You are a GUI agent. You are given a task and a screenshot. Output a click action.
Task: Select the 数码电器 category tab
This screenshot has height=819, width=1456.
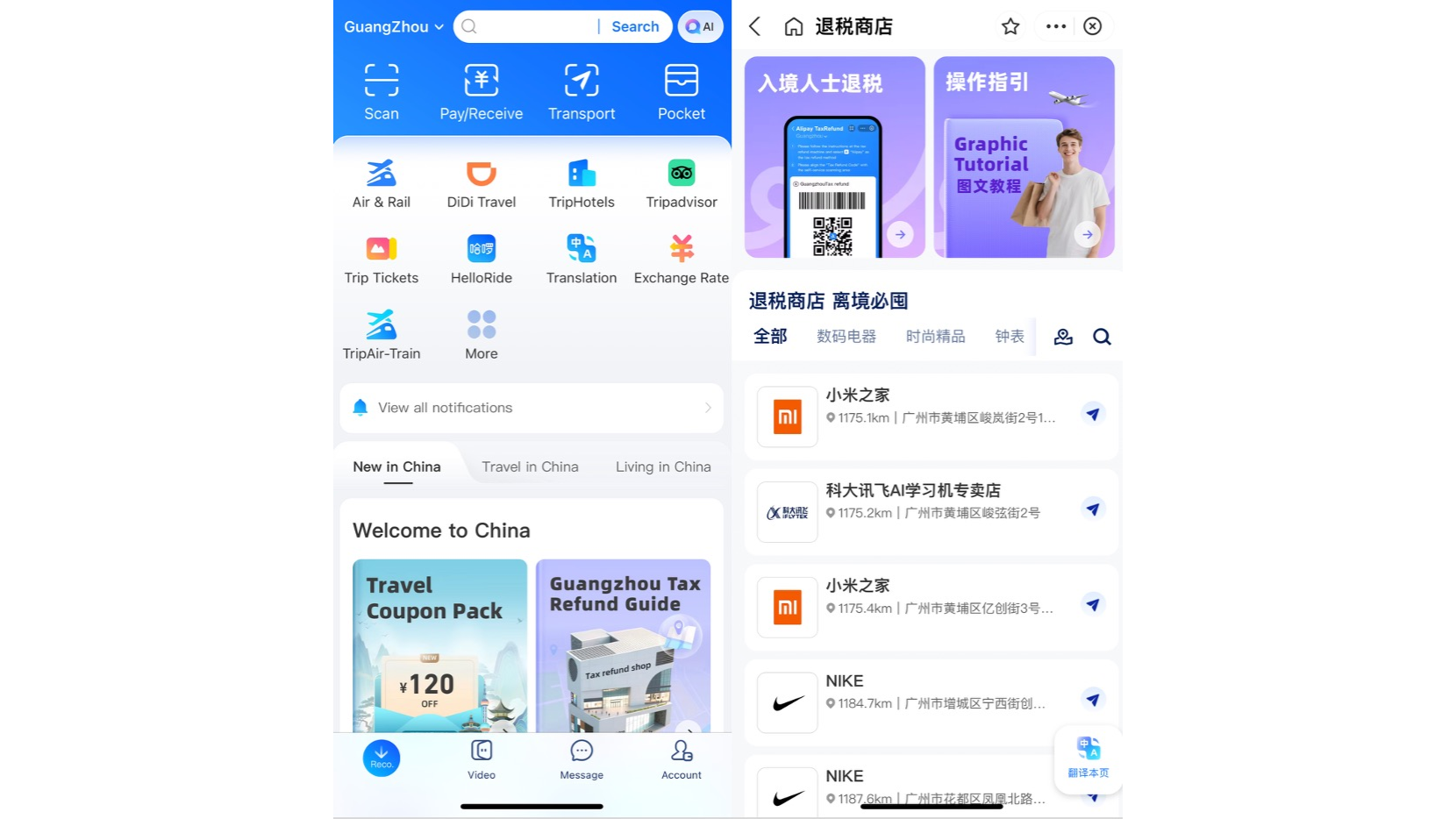pos(846,337)
